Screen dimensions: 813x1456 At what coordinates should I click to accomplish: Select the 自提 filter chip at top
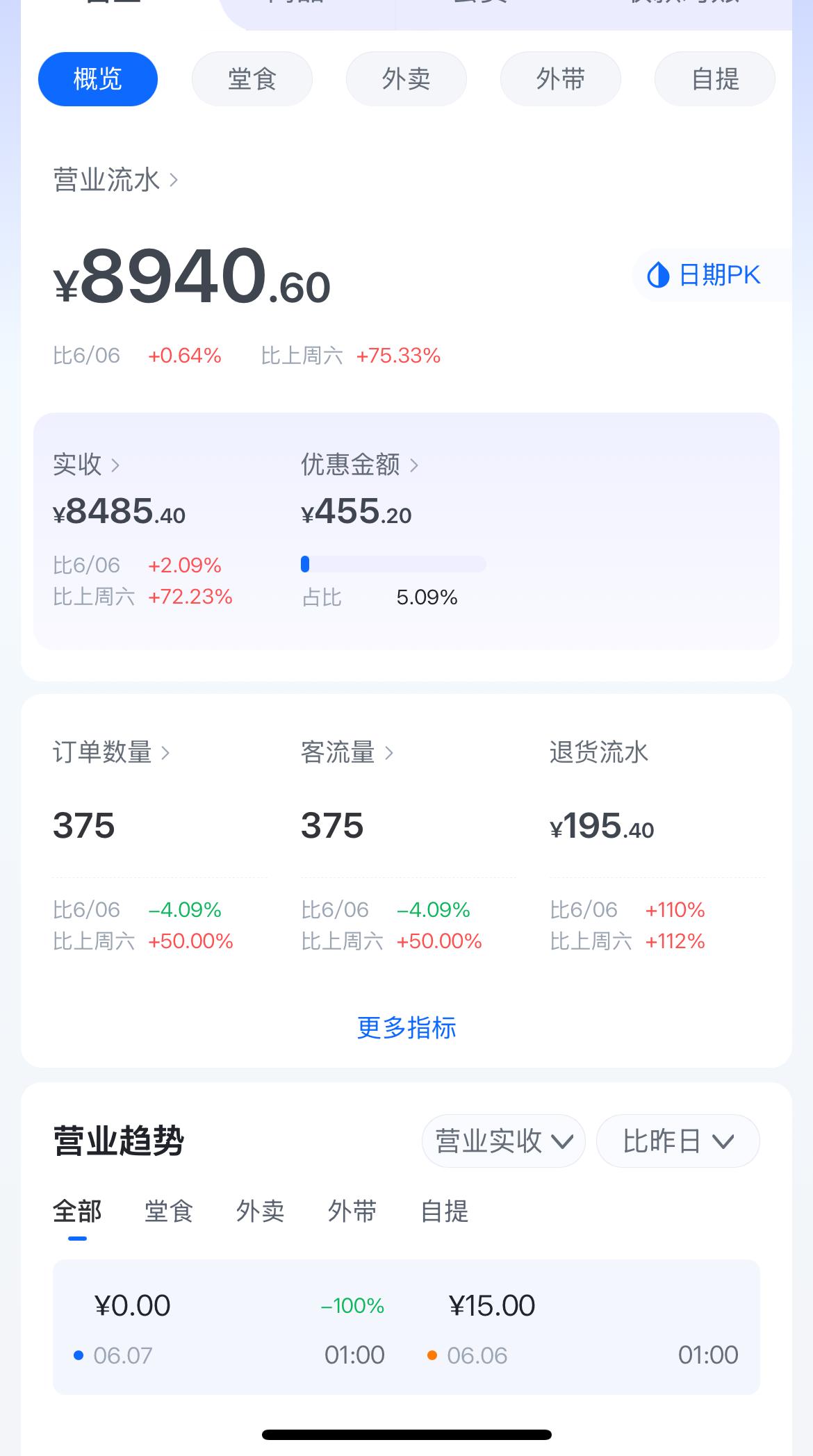tap(715, 79)
